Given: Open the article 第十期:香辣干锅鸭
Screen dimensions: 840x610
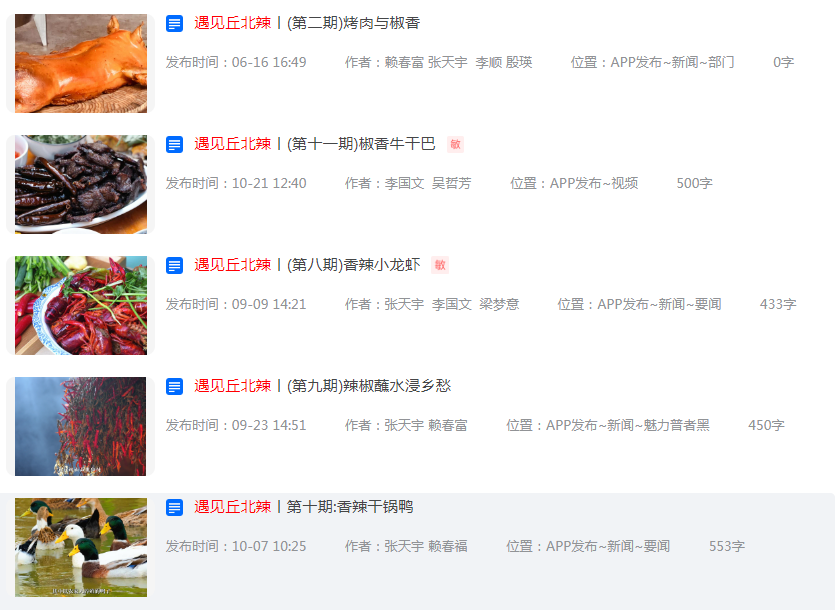Looking at the screenshot, I should tap(349, 507).
